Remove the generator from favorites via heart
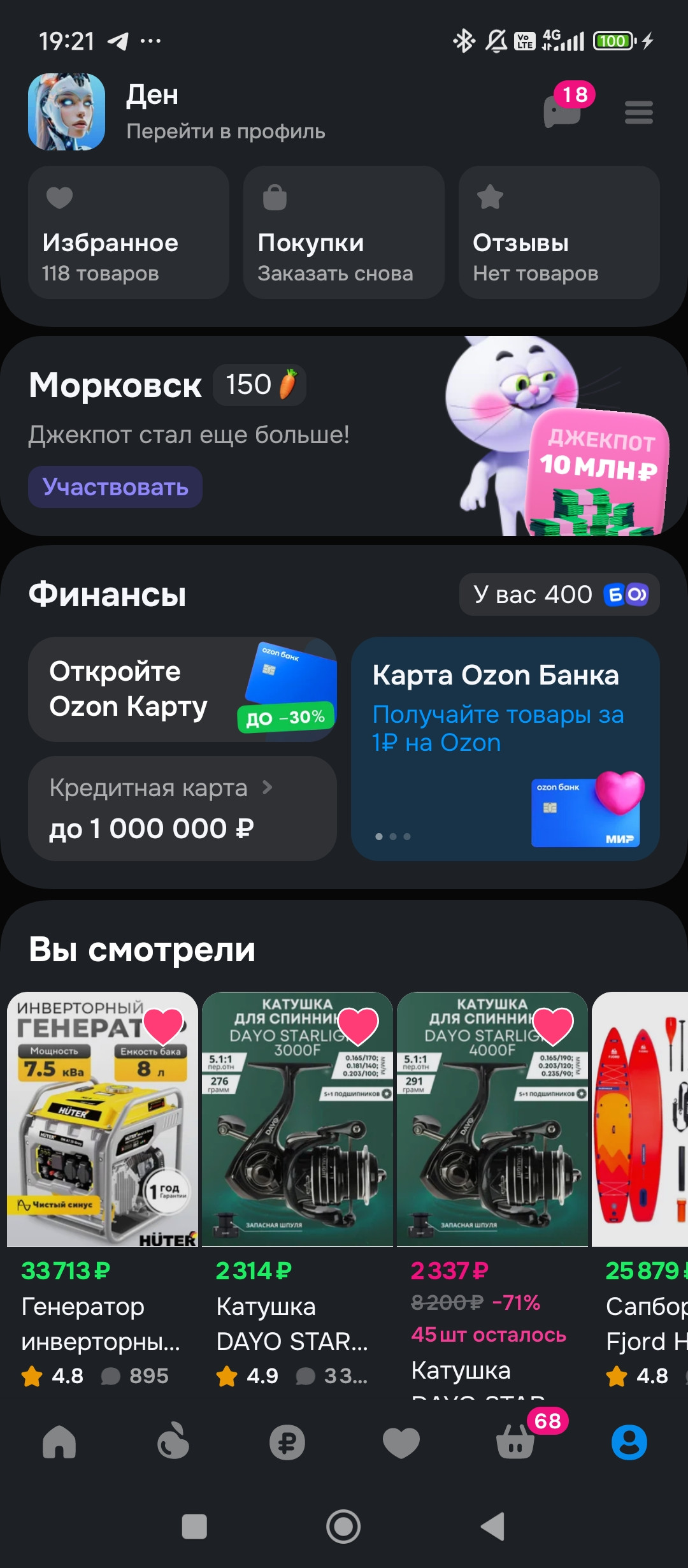This screenshot has height=1568, width=688. click(164, 1026)
